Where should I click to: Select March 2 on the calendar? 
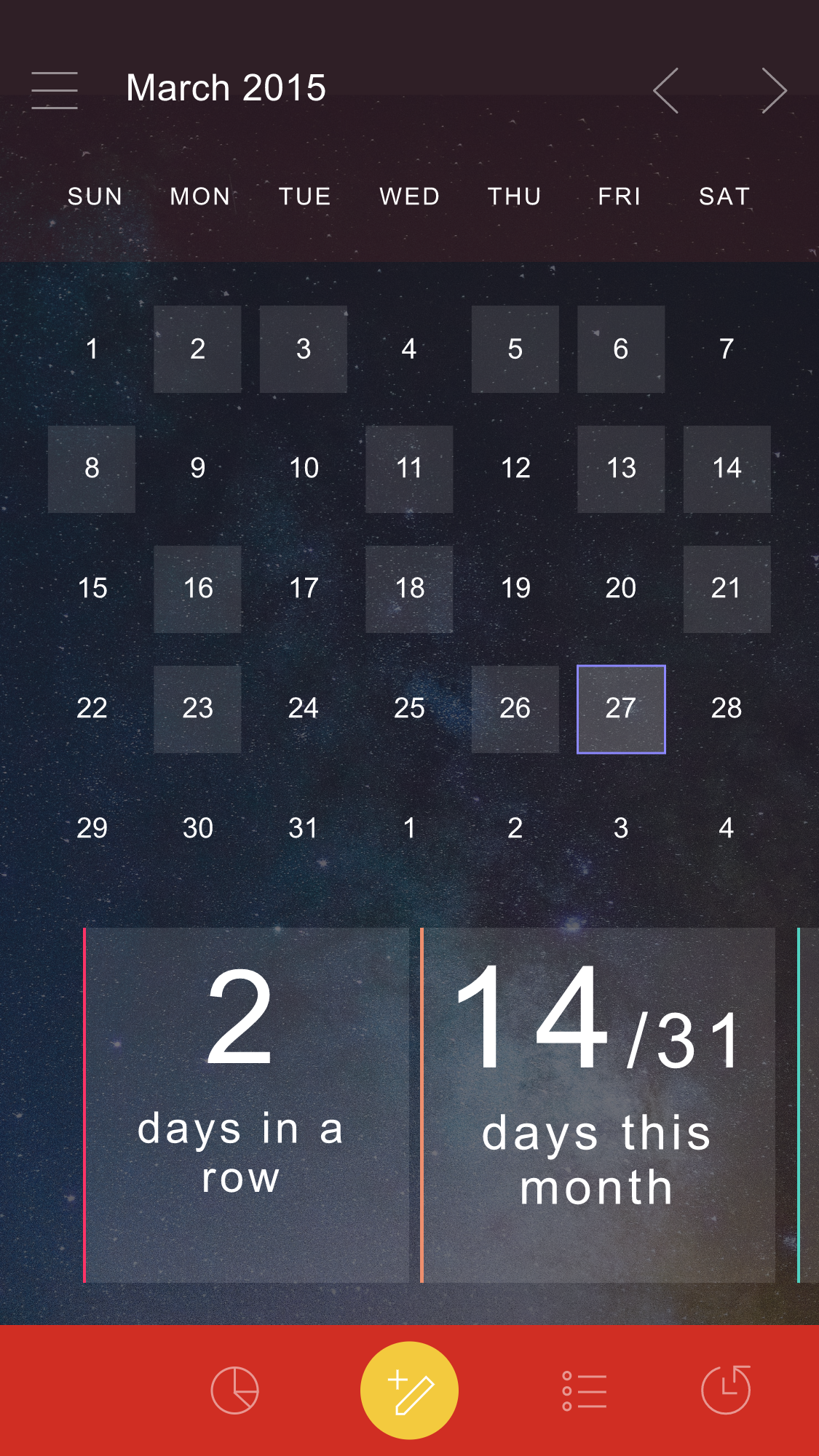[x=197, y=349]
